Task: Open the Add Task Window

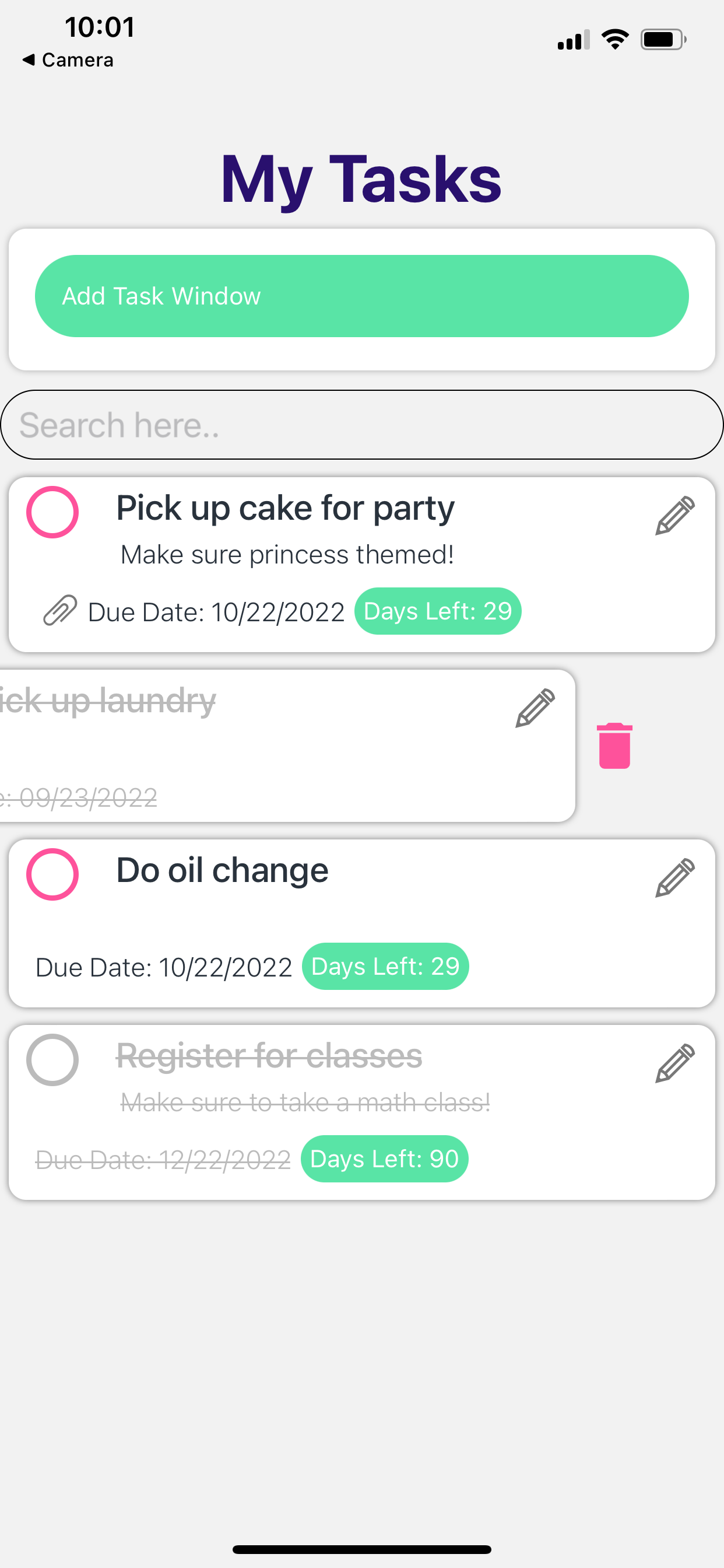Action: click(x=362, y=296)
